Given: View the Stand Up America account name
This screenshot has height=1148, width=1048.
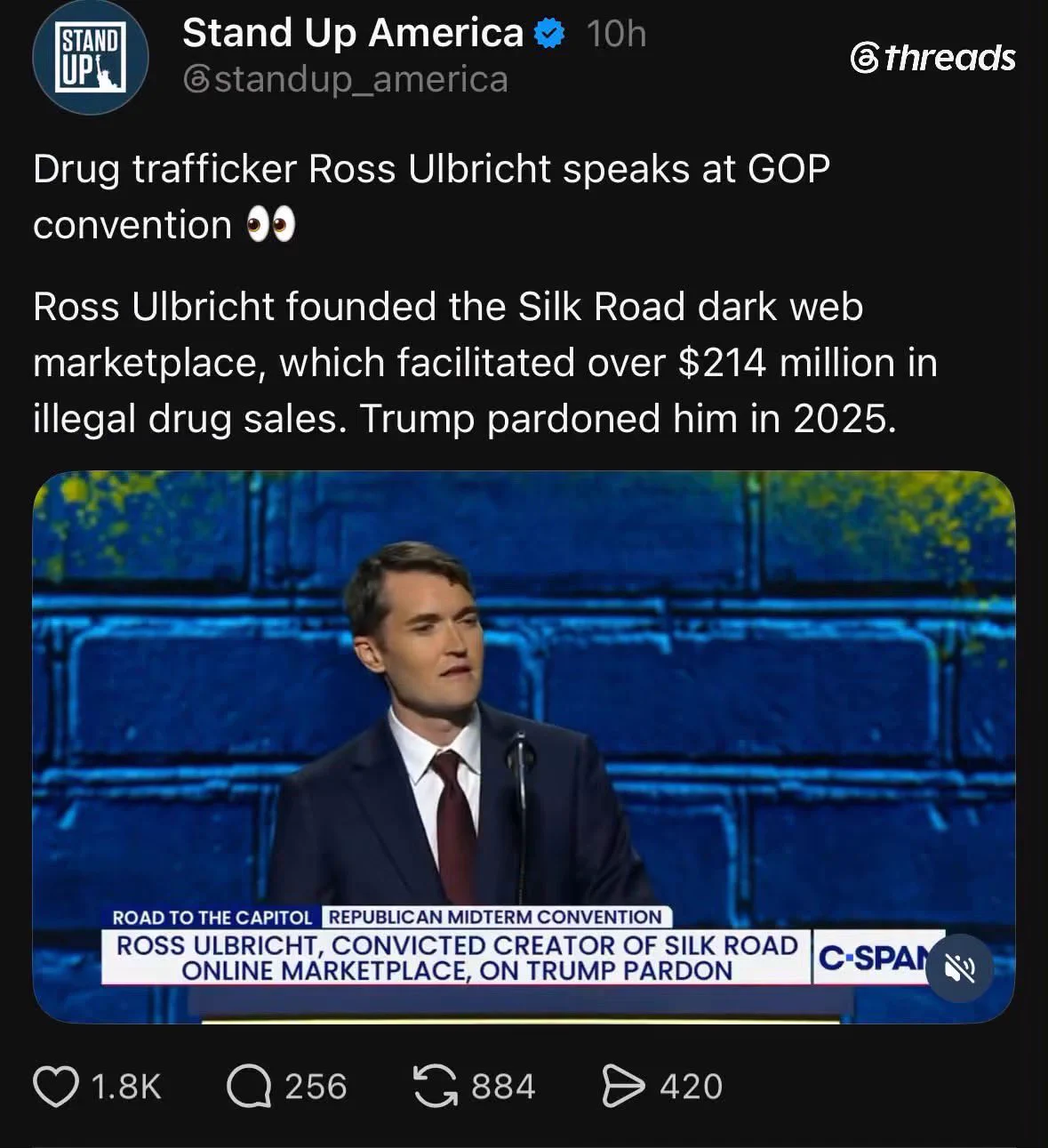Looking at the screenshot, I should pyautogui.click(x=353, y=33).
